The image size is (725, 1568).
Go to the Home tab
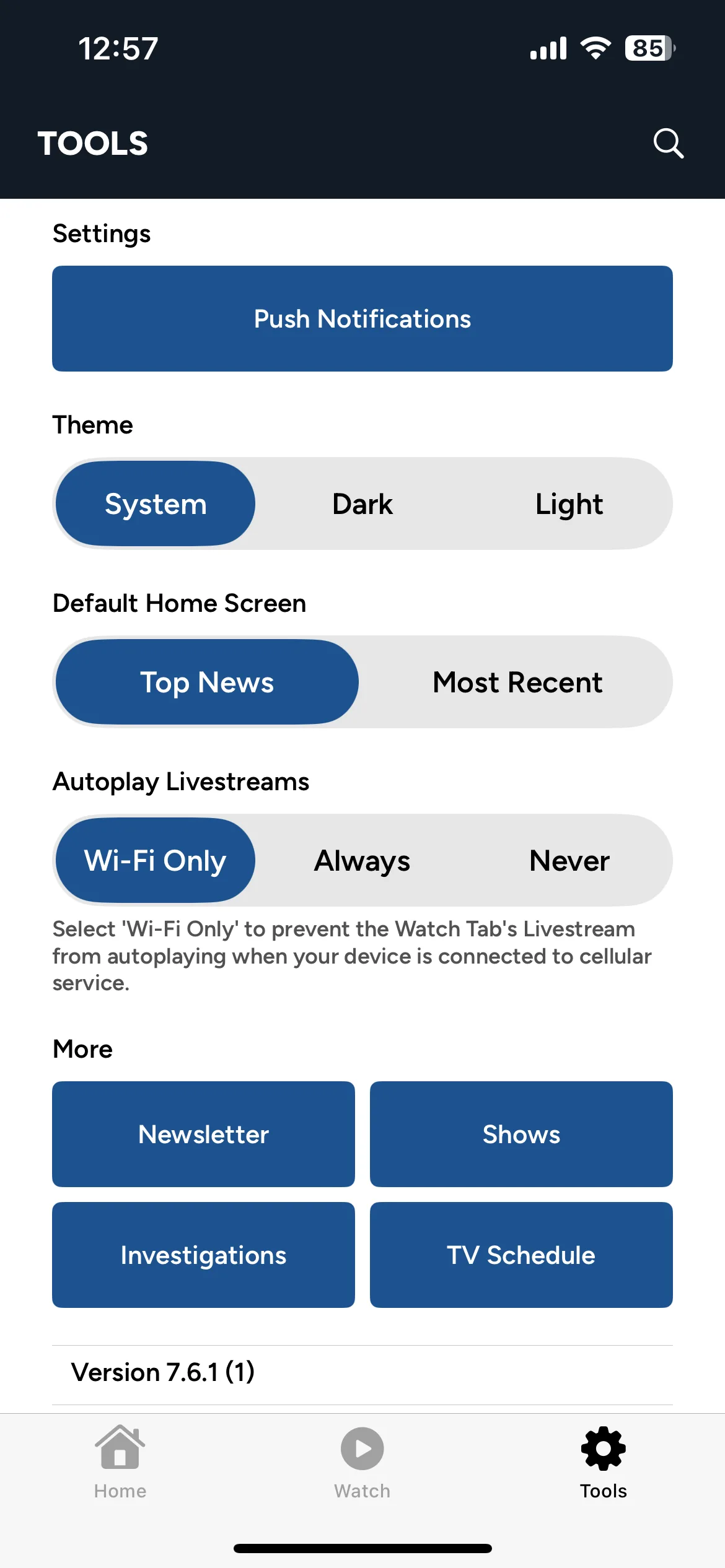(x=120, y=1461)
